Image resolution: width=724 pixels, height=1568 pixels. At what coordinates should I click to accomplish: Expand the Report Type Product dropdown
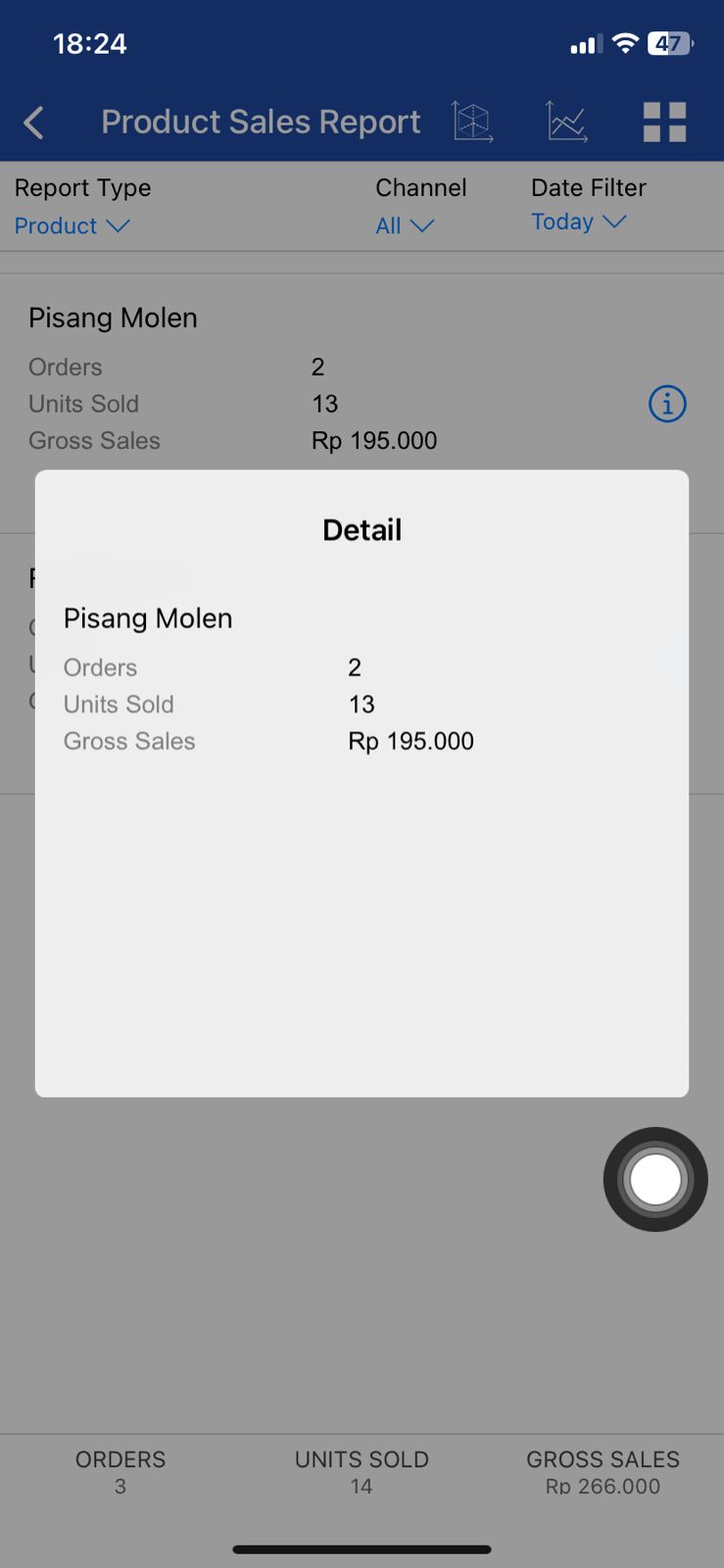pos(72,225)
